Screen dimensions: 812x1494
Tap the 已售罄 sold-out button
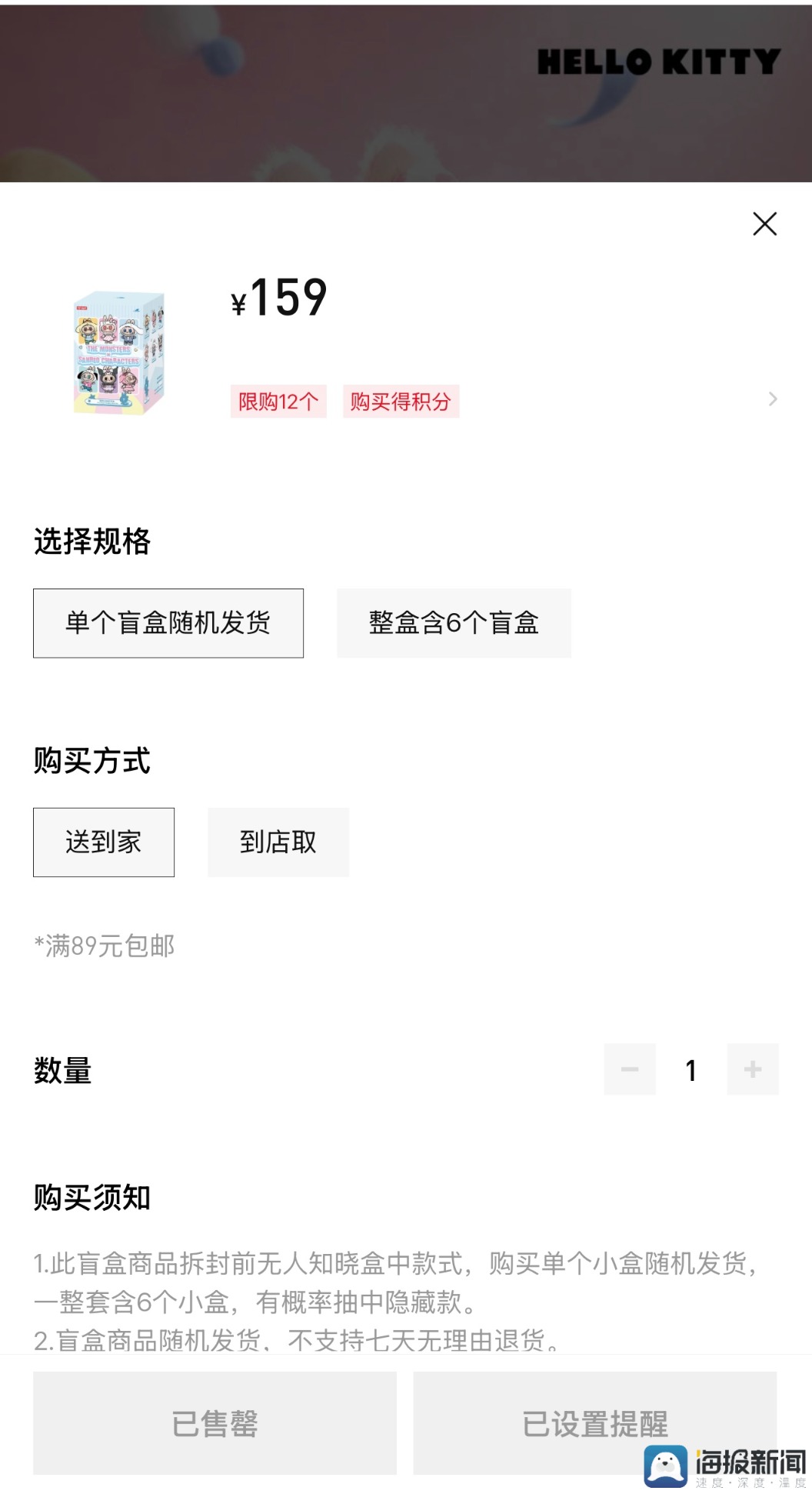pos(215,1423)
